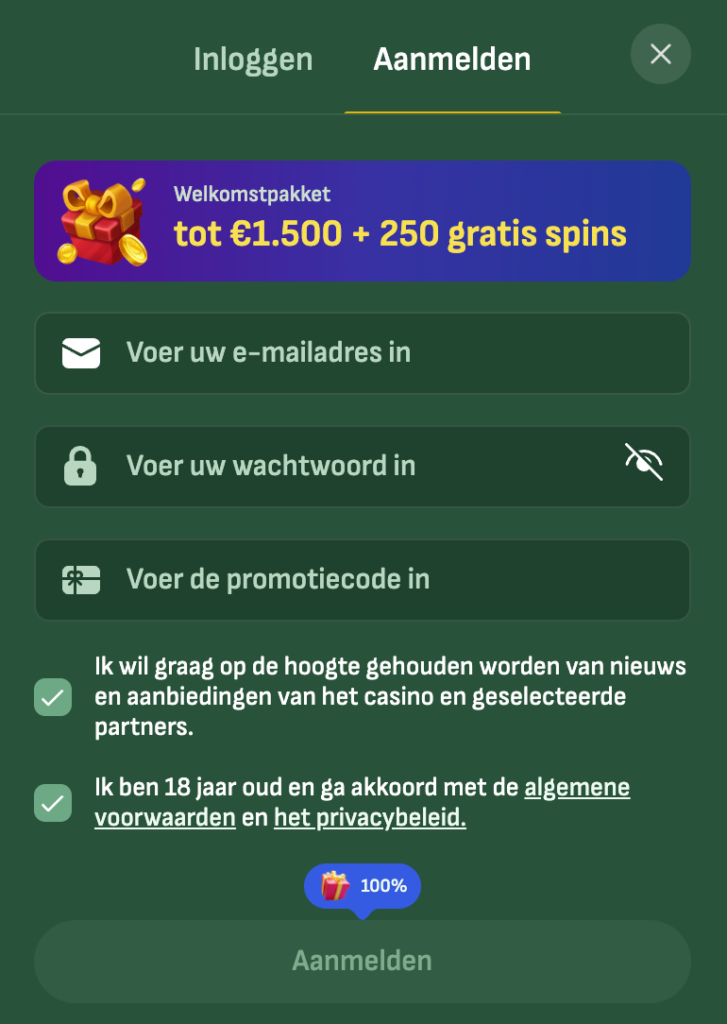Reveal the password with the eye icon
This screenshot has width=727, height=1024.
tap(644, 463)
